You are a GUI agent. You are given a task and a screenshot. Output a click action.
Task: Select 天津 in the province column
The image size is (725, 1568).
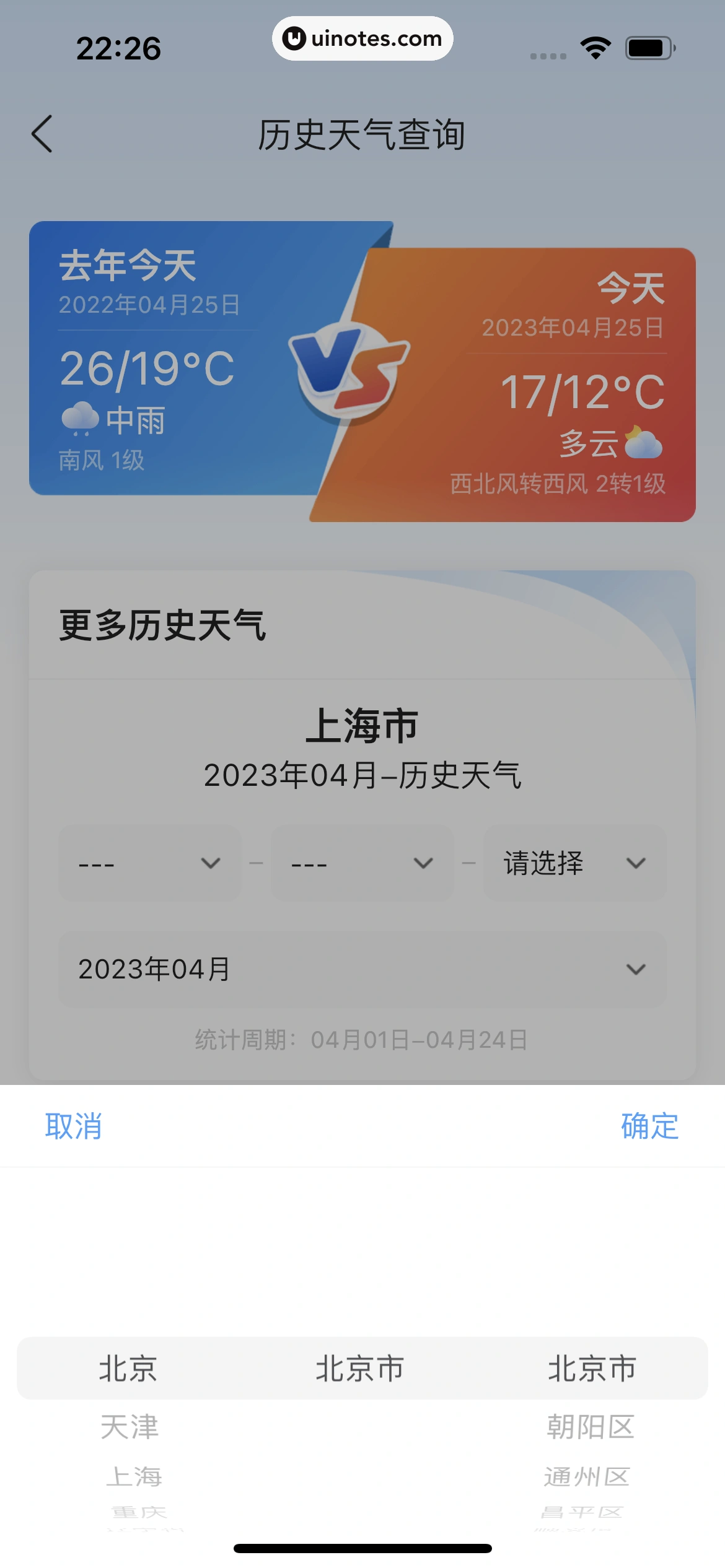[x=129, y=1427]
